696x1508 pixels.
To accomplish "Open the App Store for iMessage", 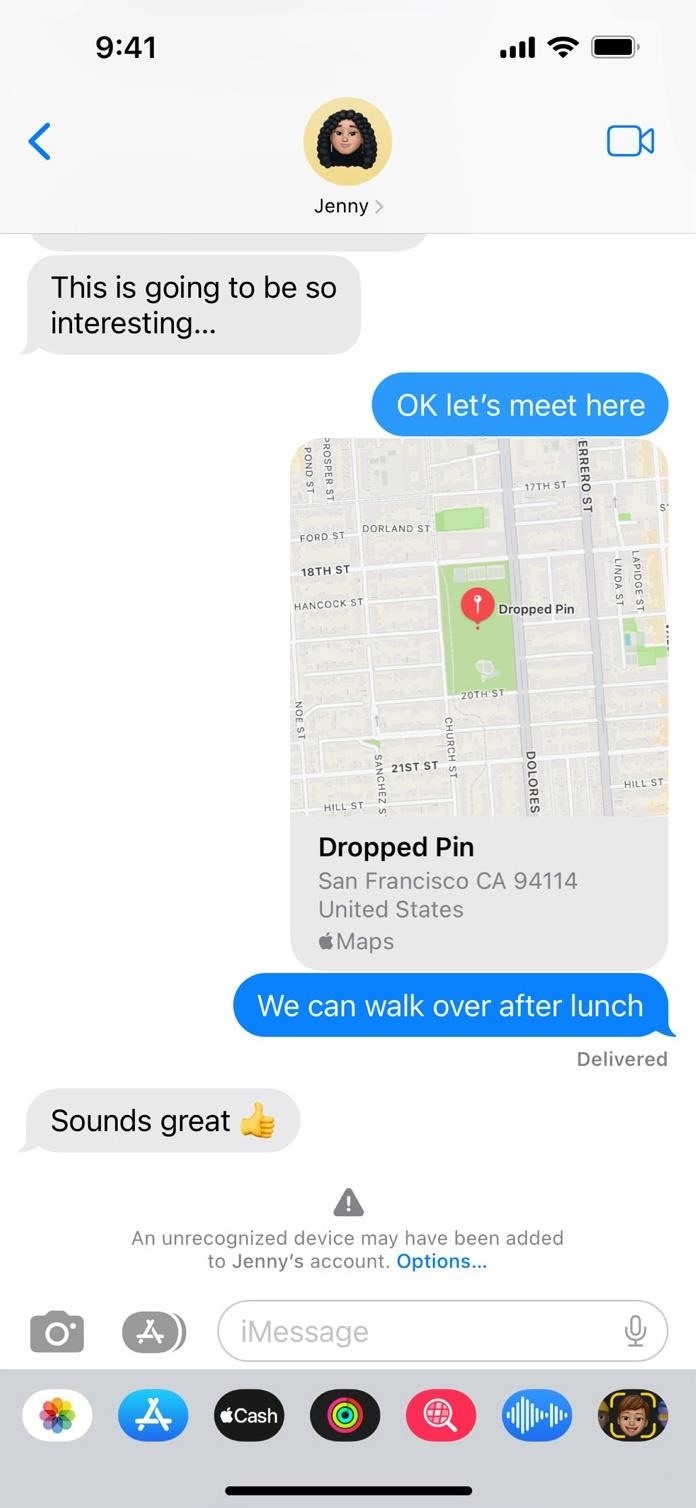I will 152,1416.
